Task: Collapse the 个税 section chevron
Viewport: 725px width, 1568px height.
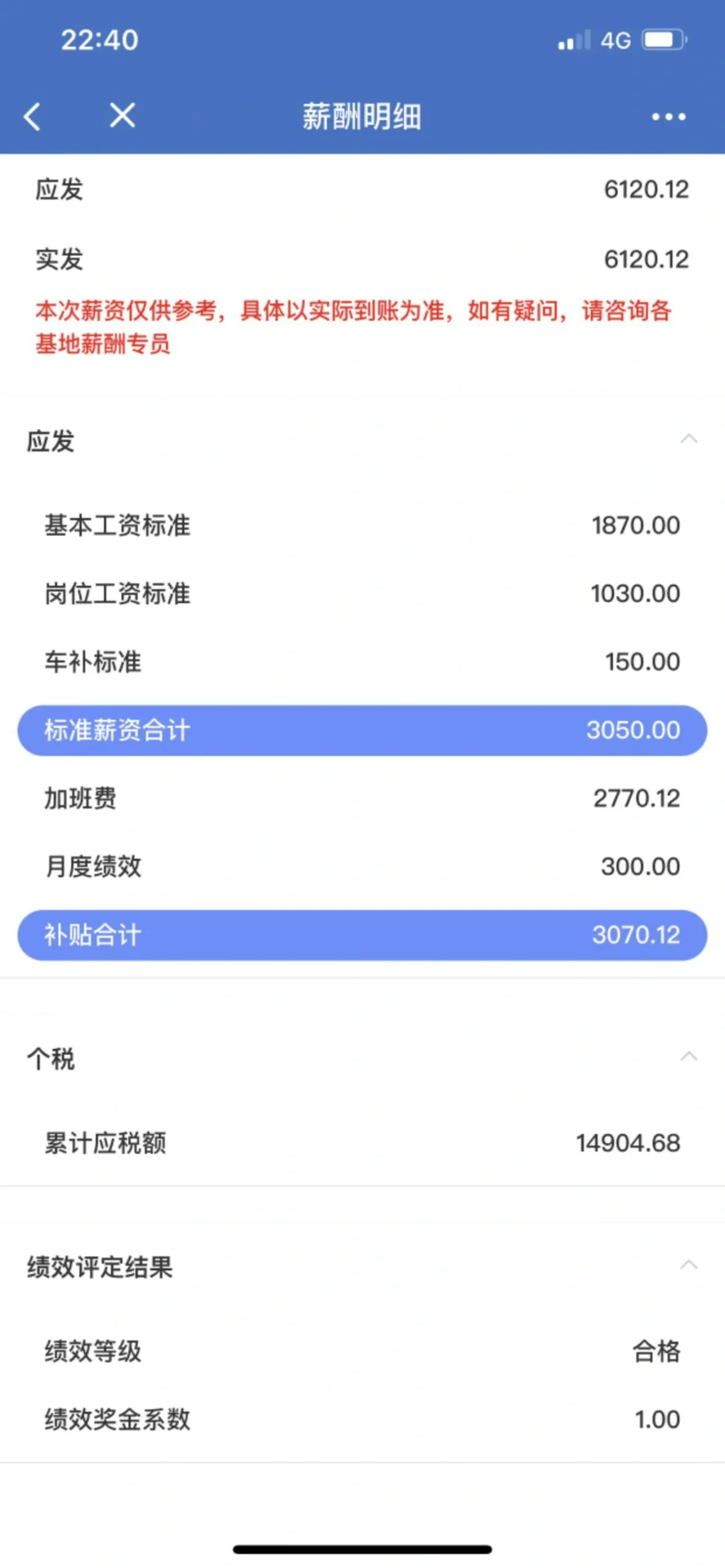Action: (689, 1056)
